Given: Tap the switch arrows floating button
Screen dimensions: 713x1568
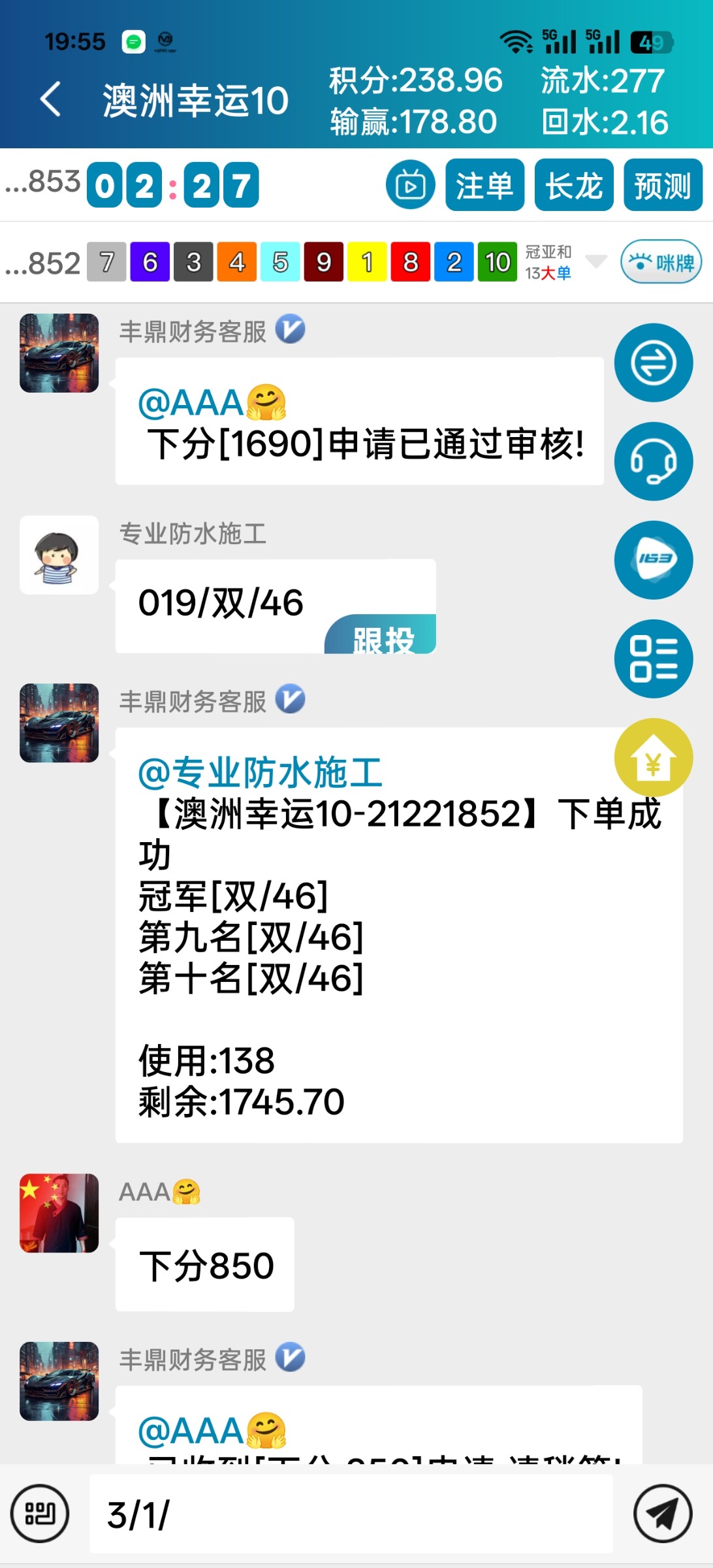Looking at the screenshot, I should tap(653, 363).
